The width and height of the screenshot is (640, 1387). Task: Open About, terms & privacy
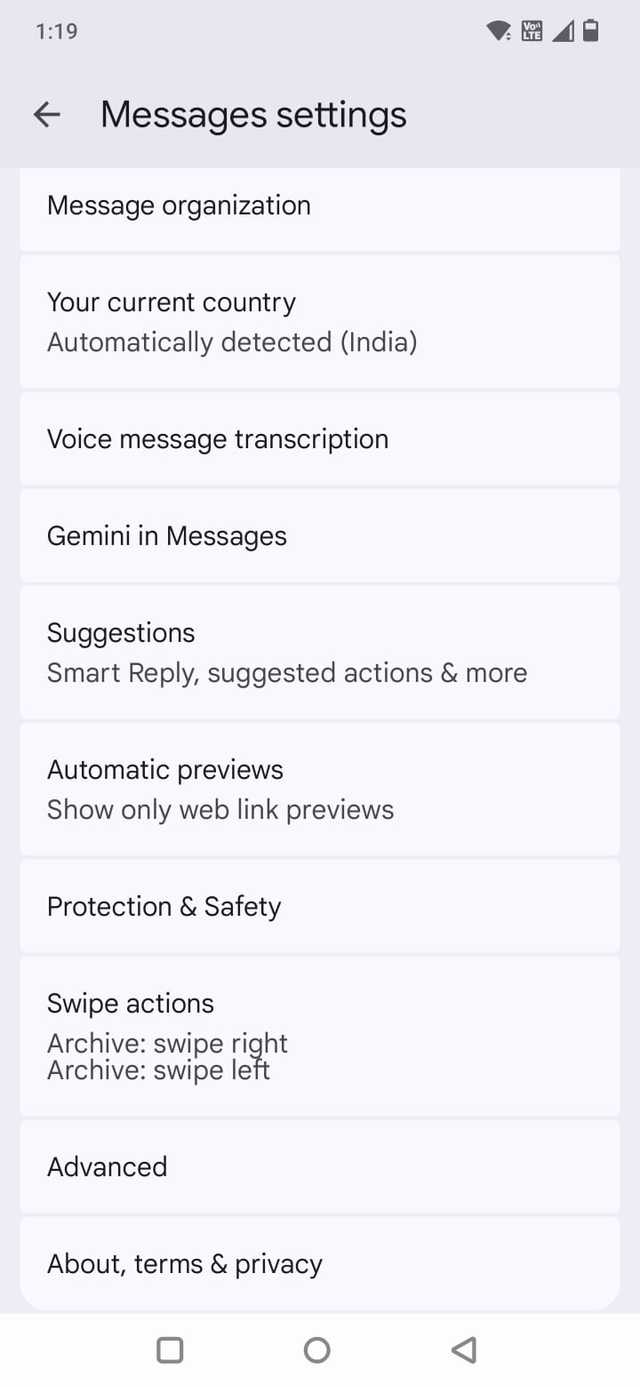click(x=320, y=1263)
